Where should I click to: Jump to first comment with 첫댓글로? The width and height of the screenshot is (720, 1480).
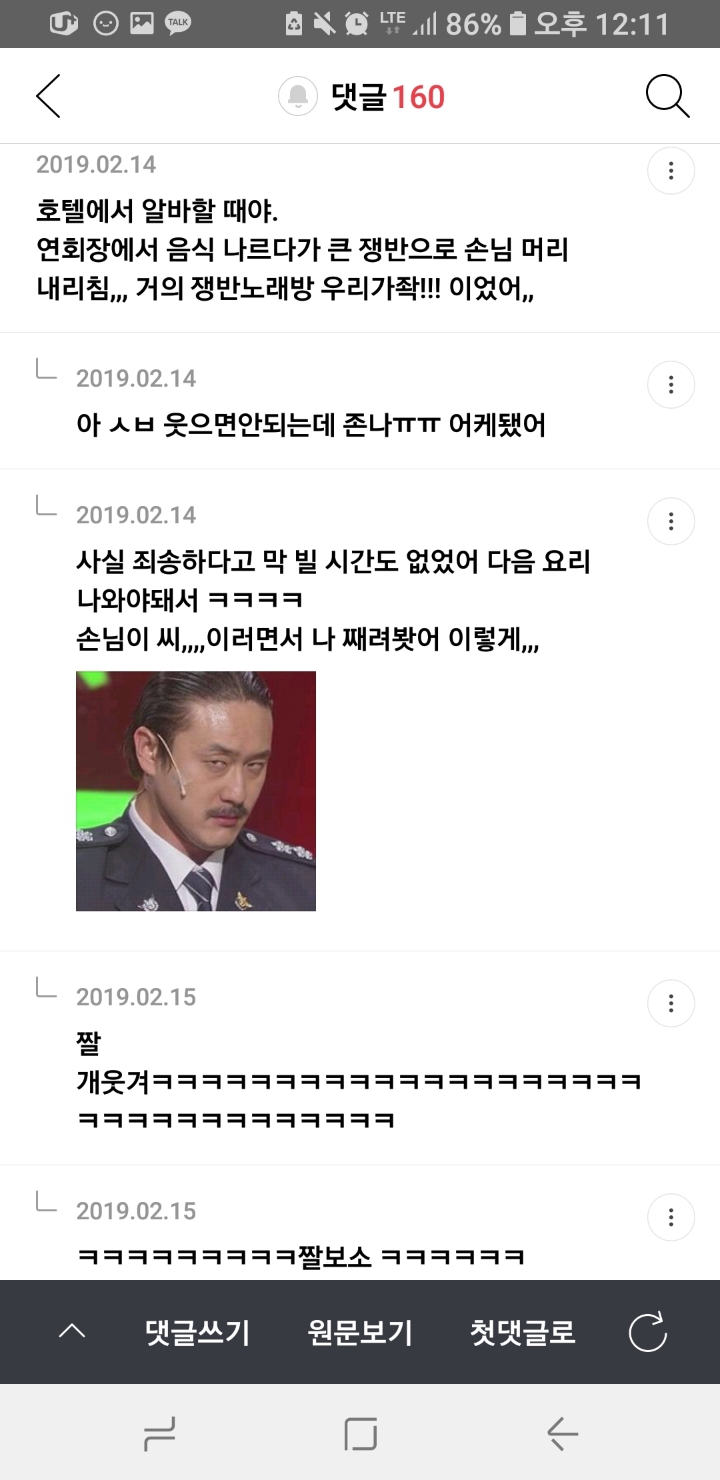pos(522,1332)
